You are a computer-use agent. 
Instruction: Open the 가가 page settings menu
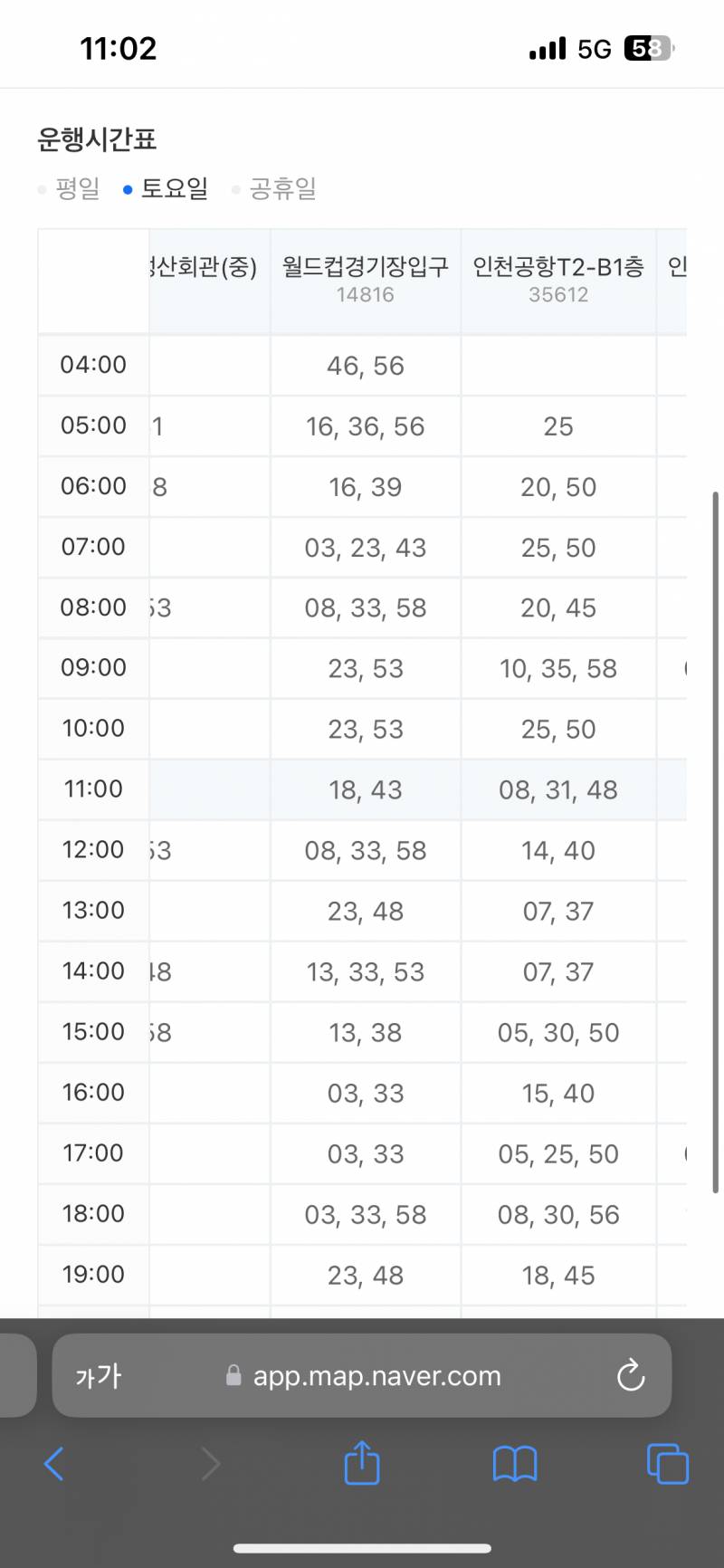[98, 1376]
